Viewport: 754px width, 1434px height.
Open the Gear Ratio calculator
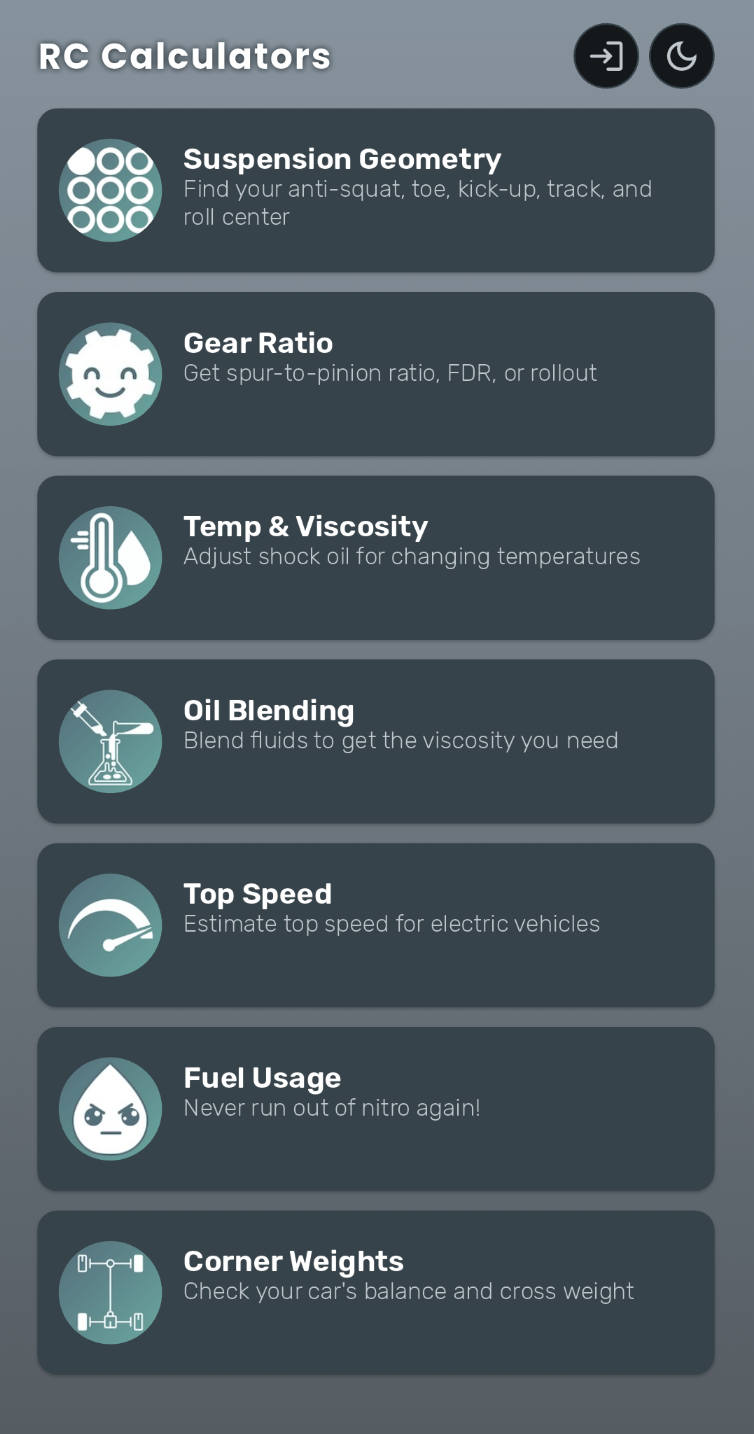[x=376, y=374]
